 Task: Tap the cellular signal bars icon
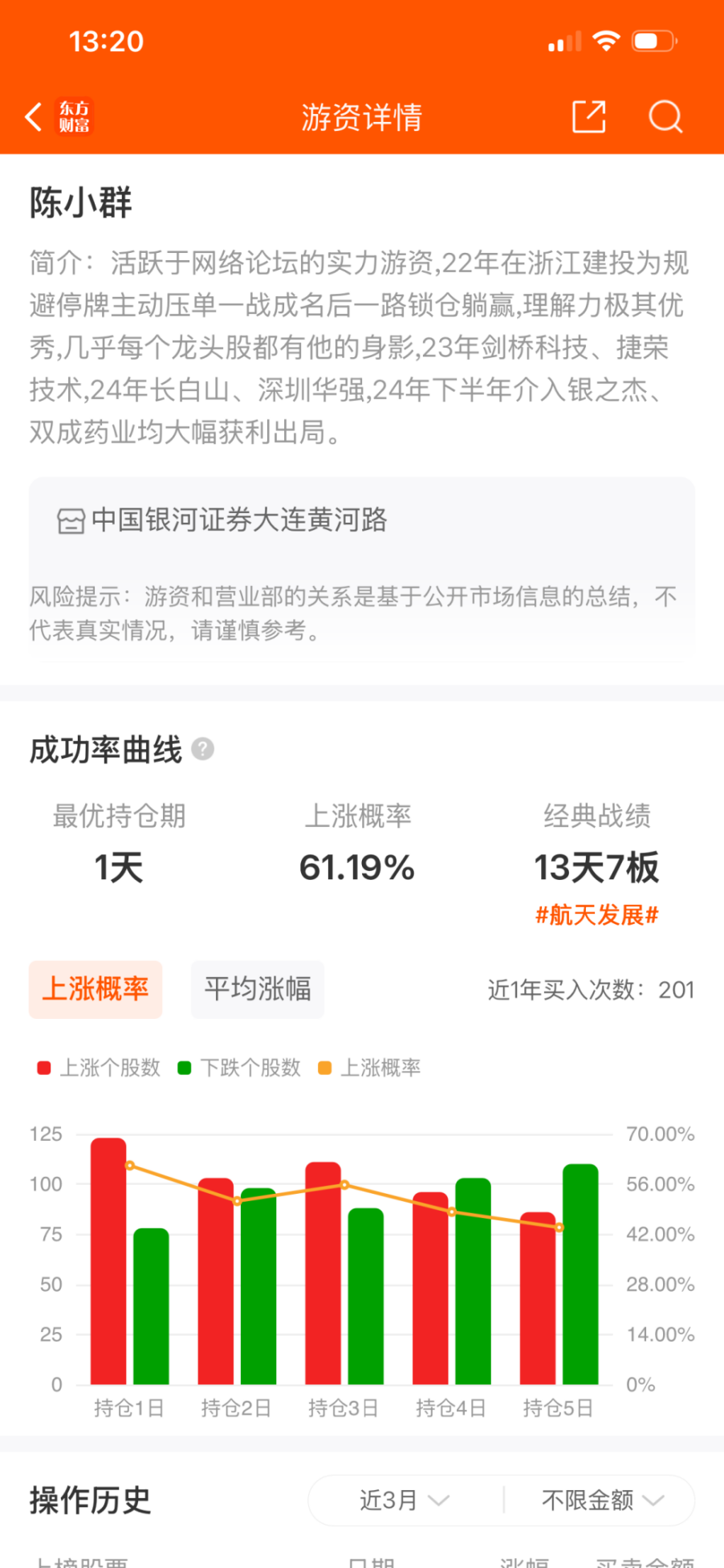tap(564, 42)
